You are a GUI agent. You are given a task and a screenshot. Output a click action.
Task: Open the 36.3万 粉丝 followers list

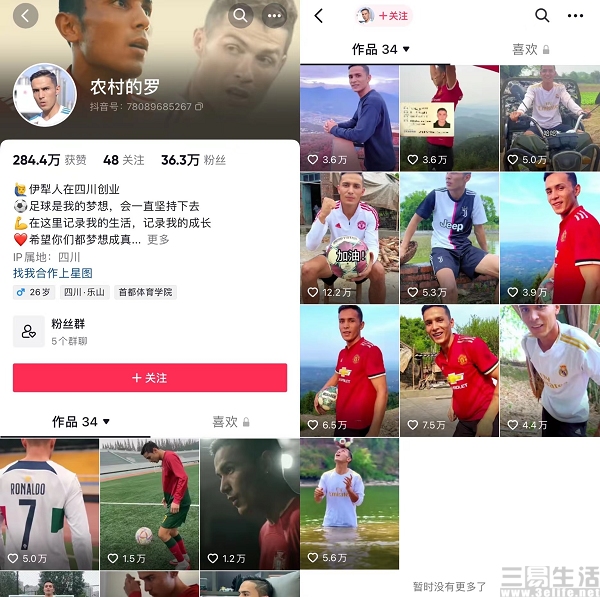point(193,160)
